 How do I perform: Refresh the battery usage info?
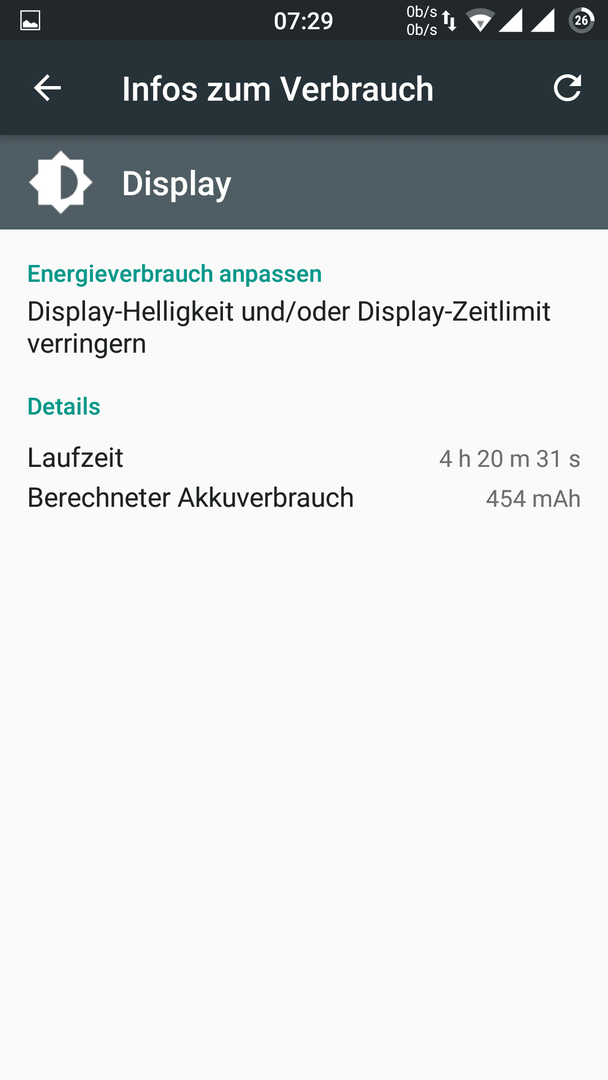pyautogui.click(x=567, y=88)
